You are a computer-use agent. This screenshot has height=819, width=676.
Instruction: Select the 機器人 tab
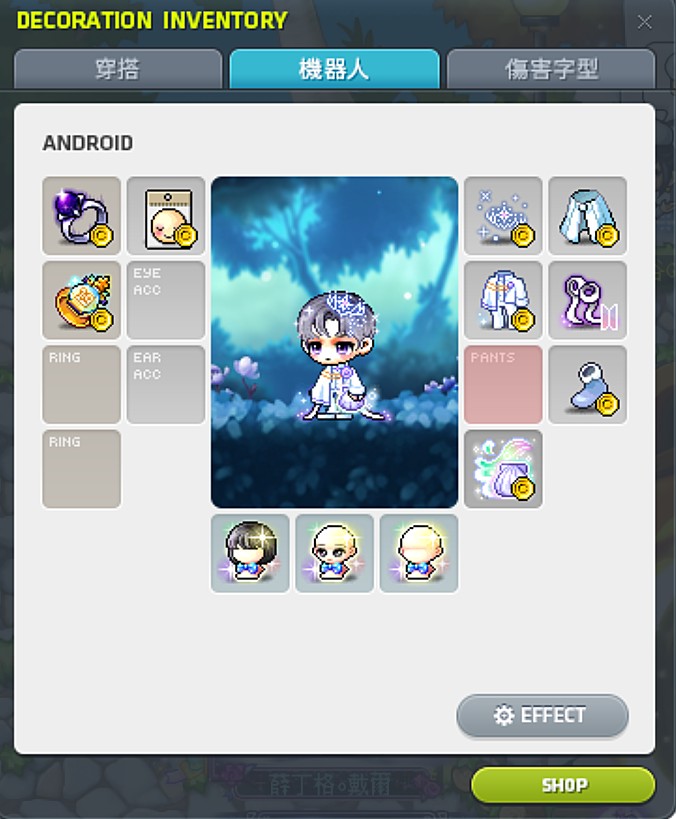[334, 69]
